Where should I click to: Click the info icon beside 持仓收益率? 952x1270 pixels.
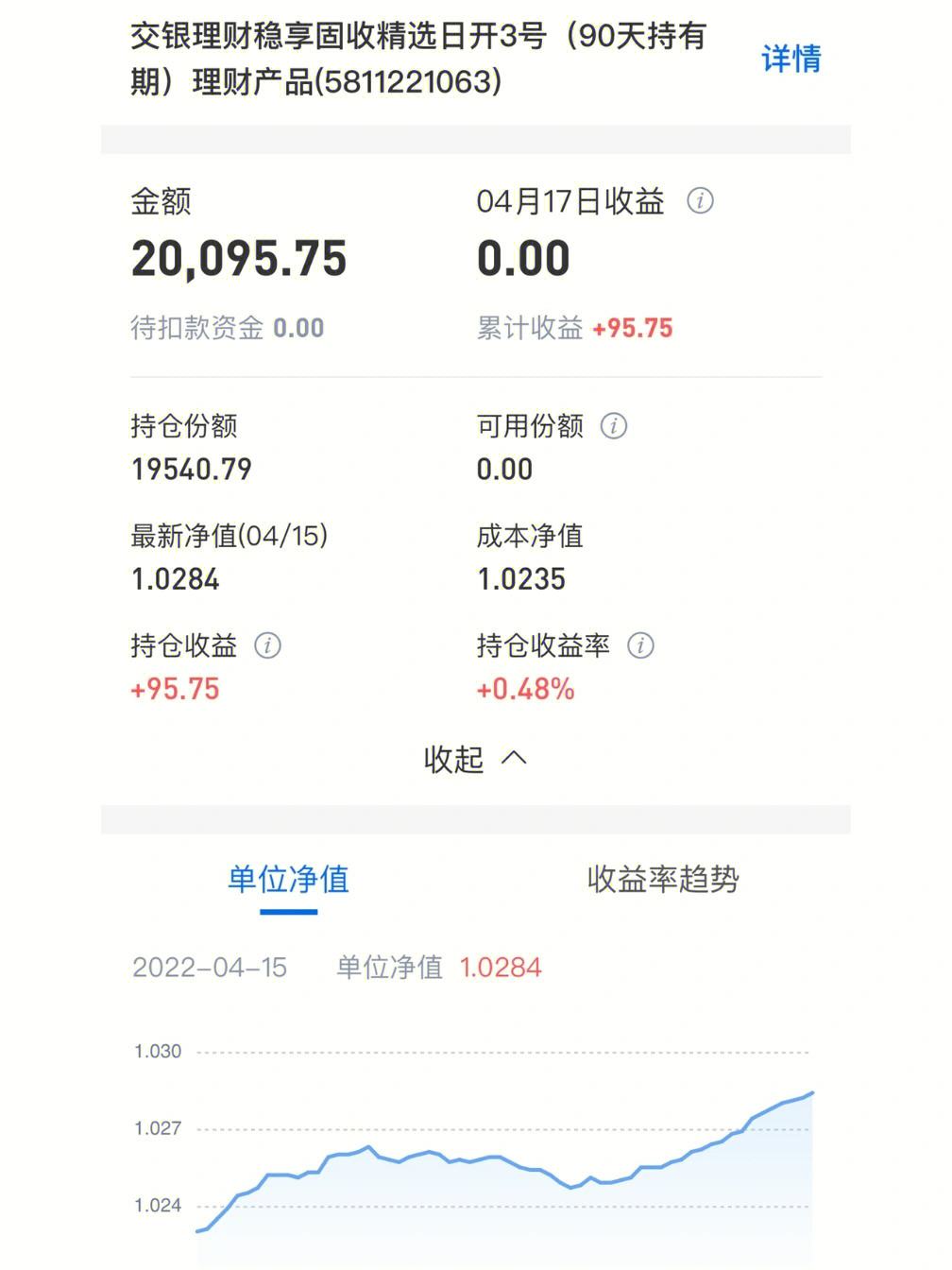pyautogui.click(x=641, y=646)
